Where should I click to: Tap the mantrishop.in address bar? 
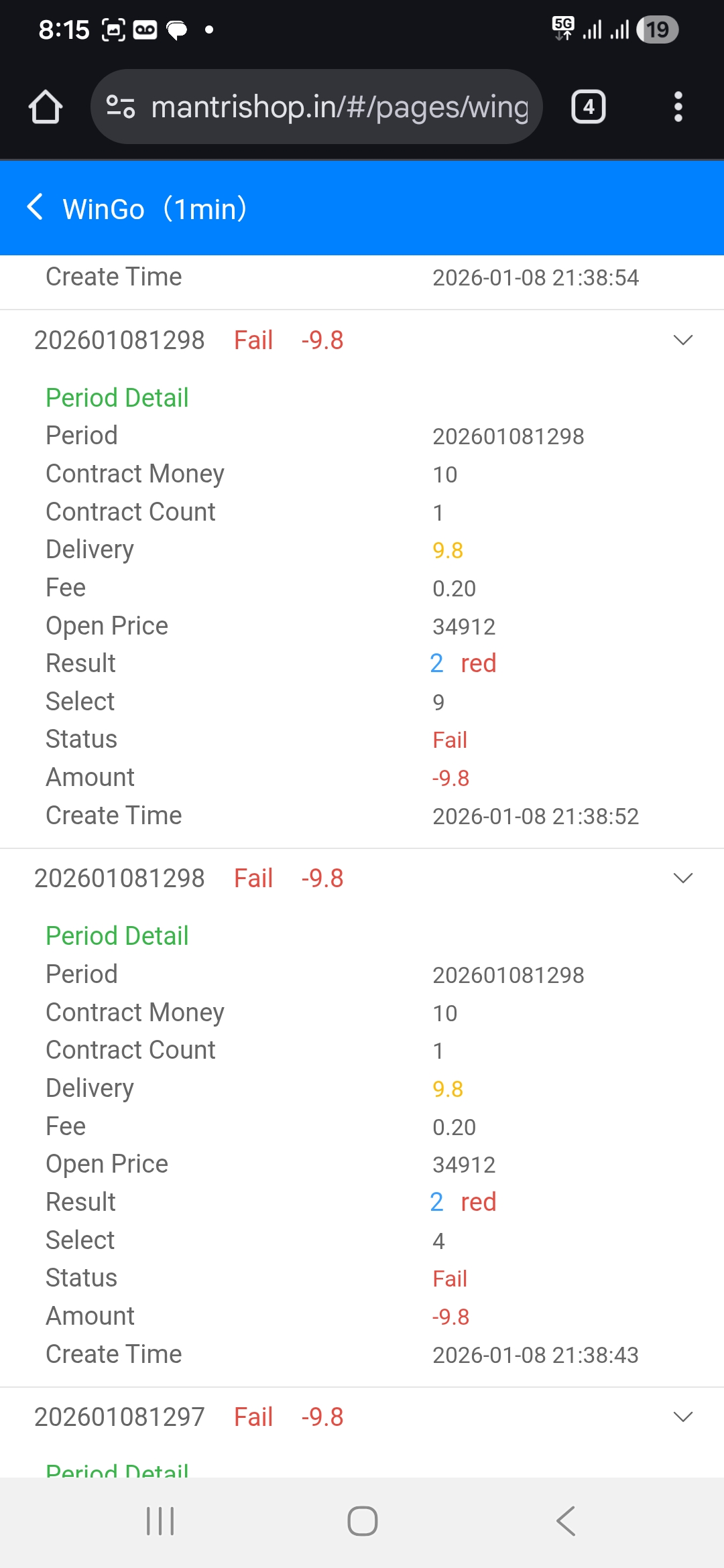click(x=339, y=107)
